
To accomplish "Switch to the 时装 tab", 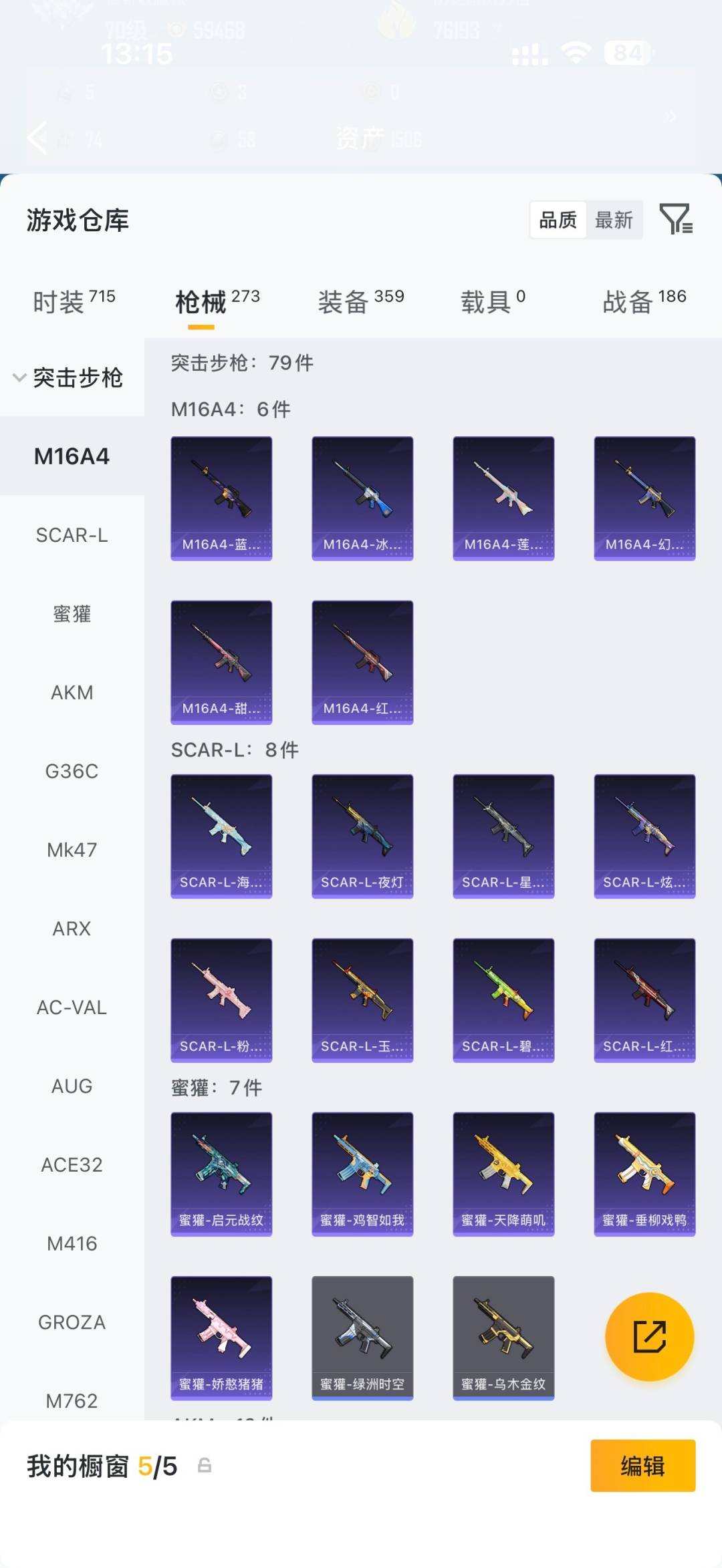I will 74,301.
